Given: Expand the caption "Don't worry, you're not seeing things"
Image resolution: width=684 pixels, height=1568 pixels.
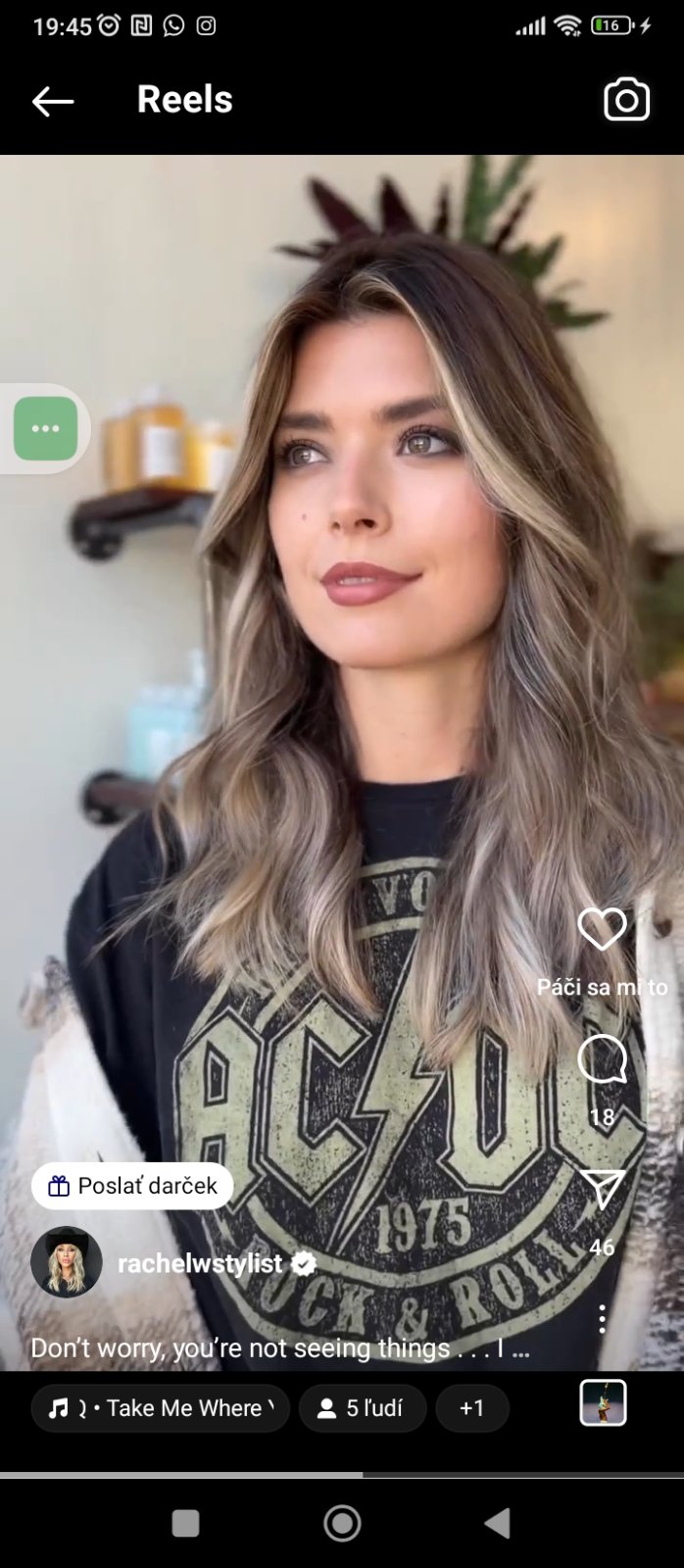Looking at the screenshot, I should tap(279, 1348).
